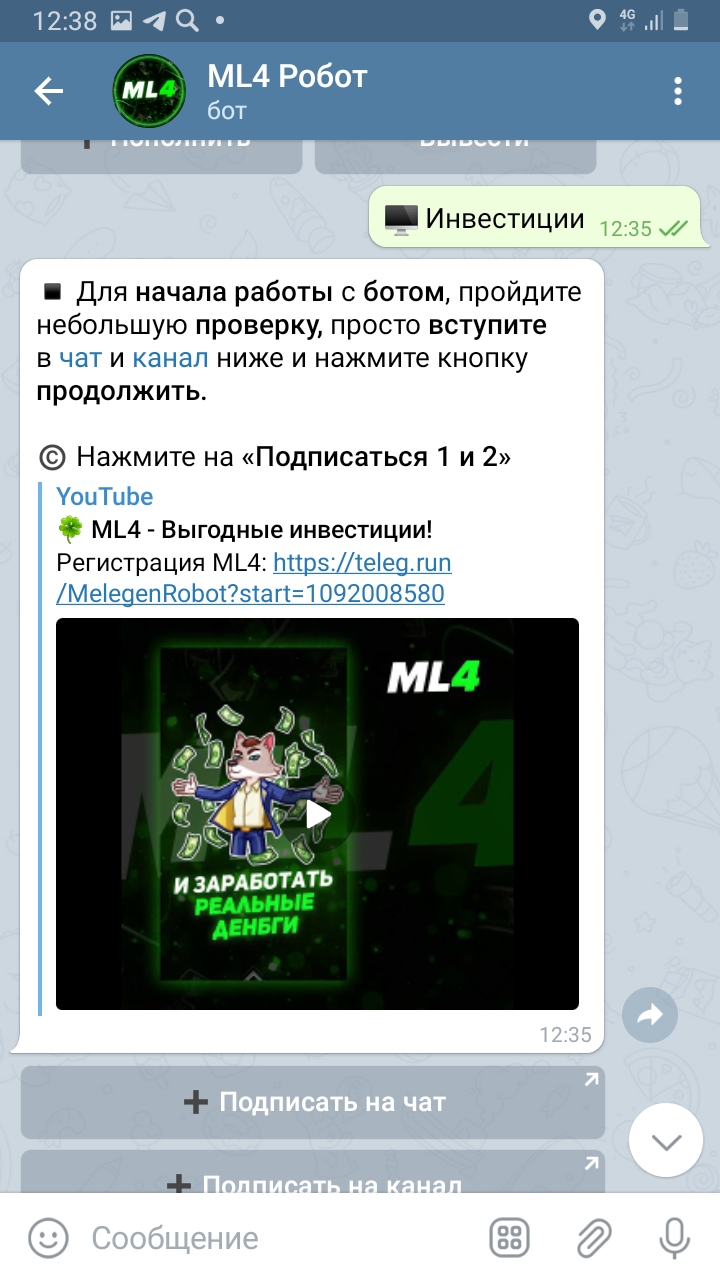The image size is (720, 1280).
Task: Follow the blue «чат» link in the message
Action: coord(79,358)
